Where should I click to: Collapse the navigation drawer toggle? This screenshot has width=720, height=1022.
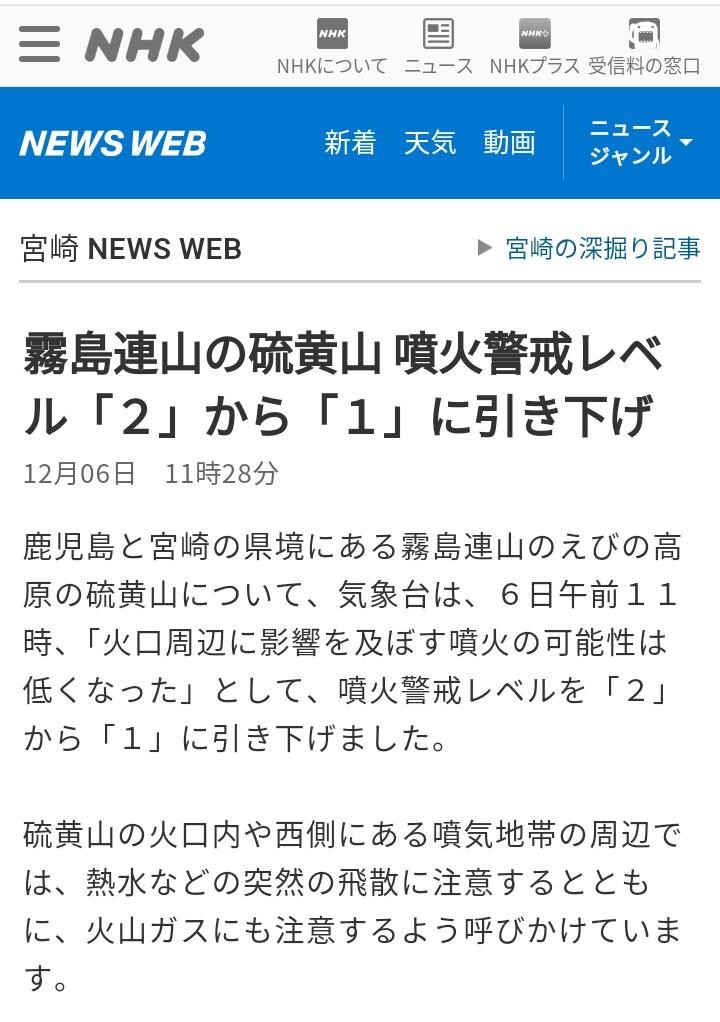click(x=39, y=44)
